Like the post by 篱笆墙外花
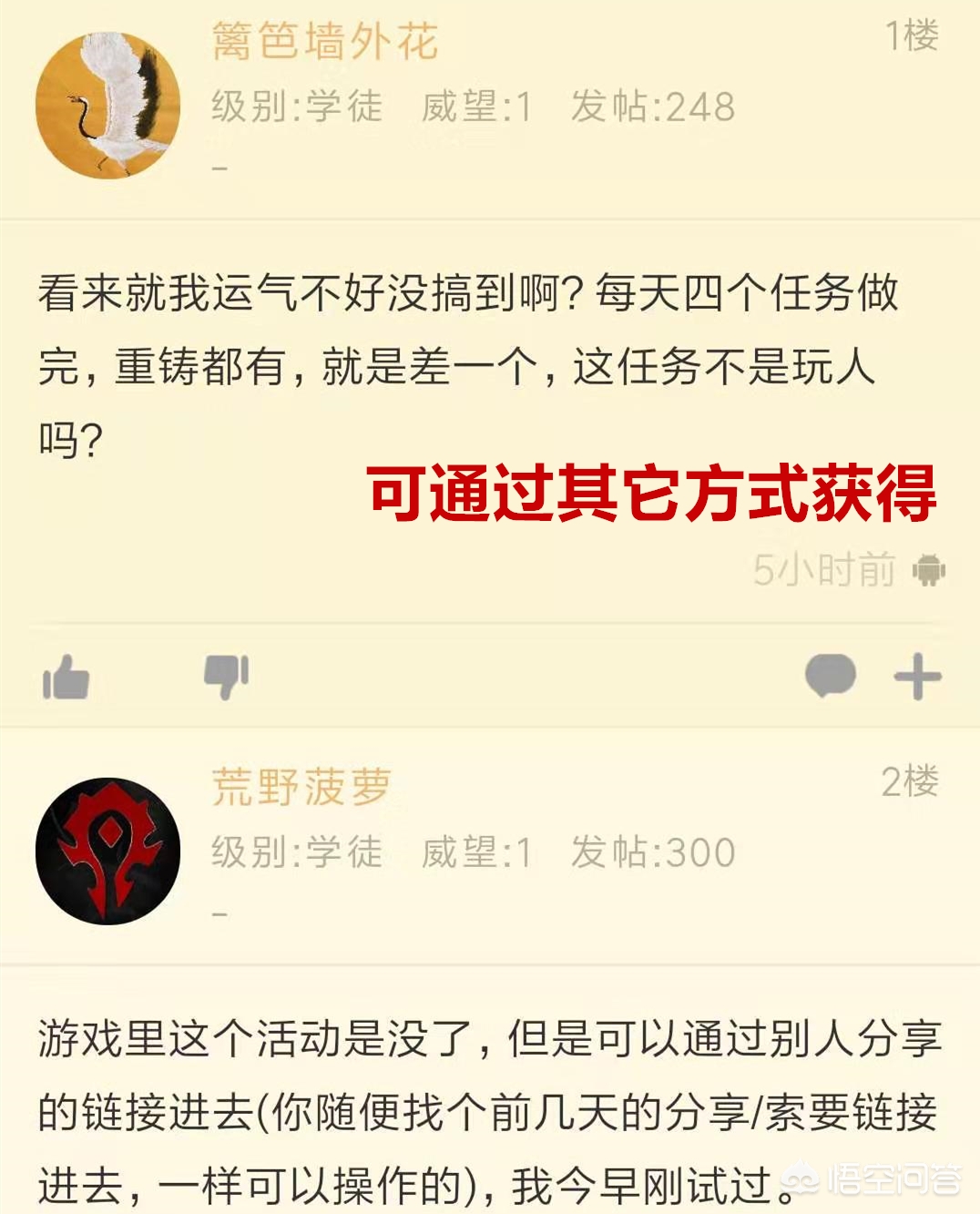Image resolution: width=980 pixels, height=1214 pixels. pos(66,678)
